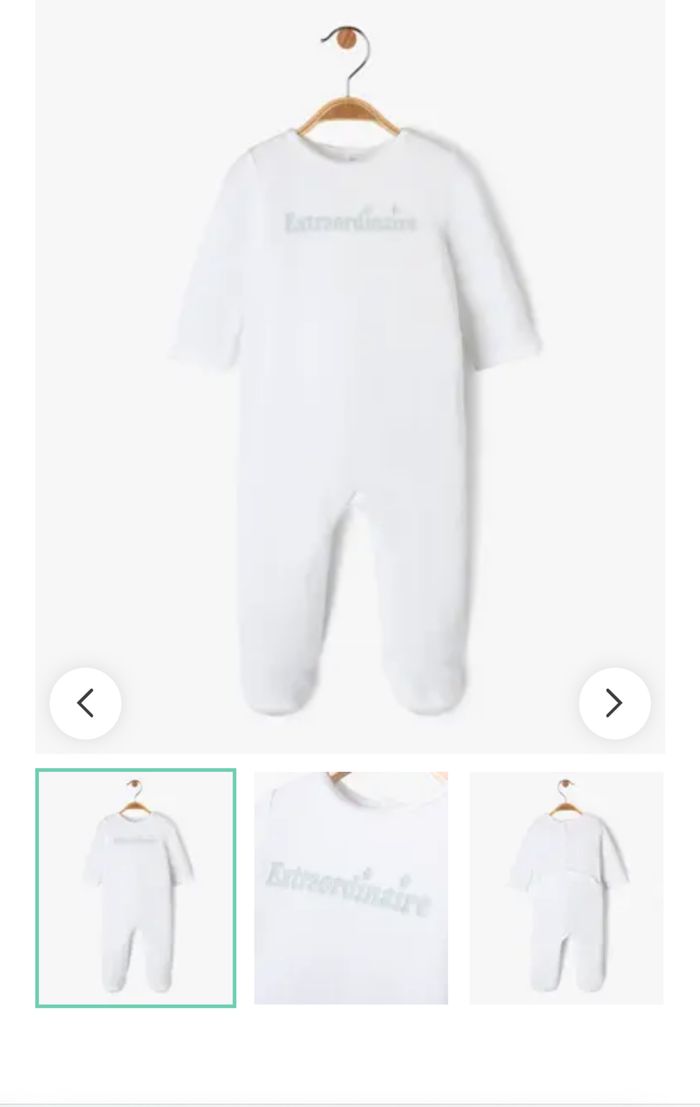Show the next product photo
The height and width of the screenshot is (1107, 700).
coord(614,704)
